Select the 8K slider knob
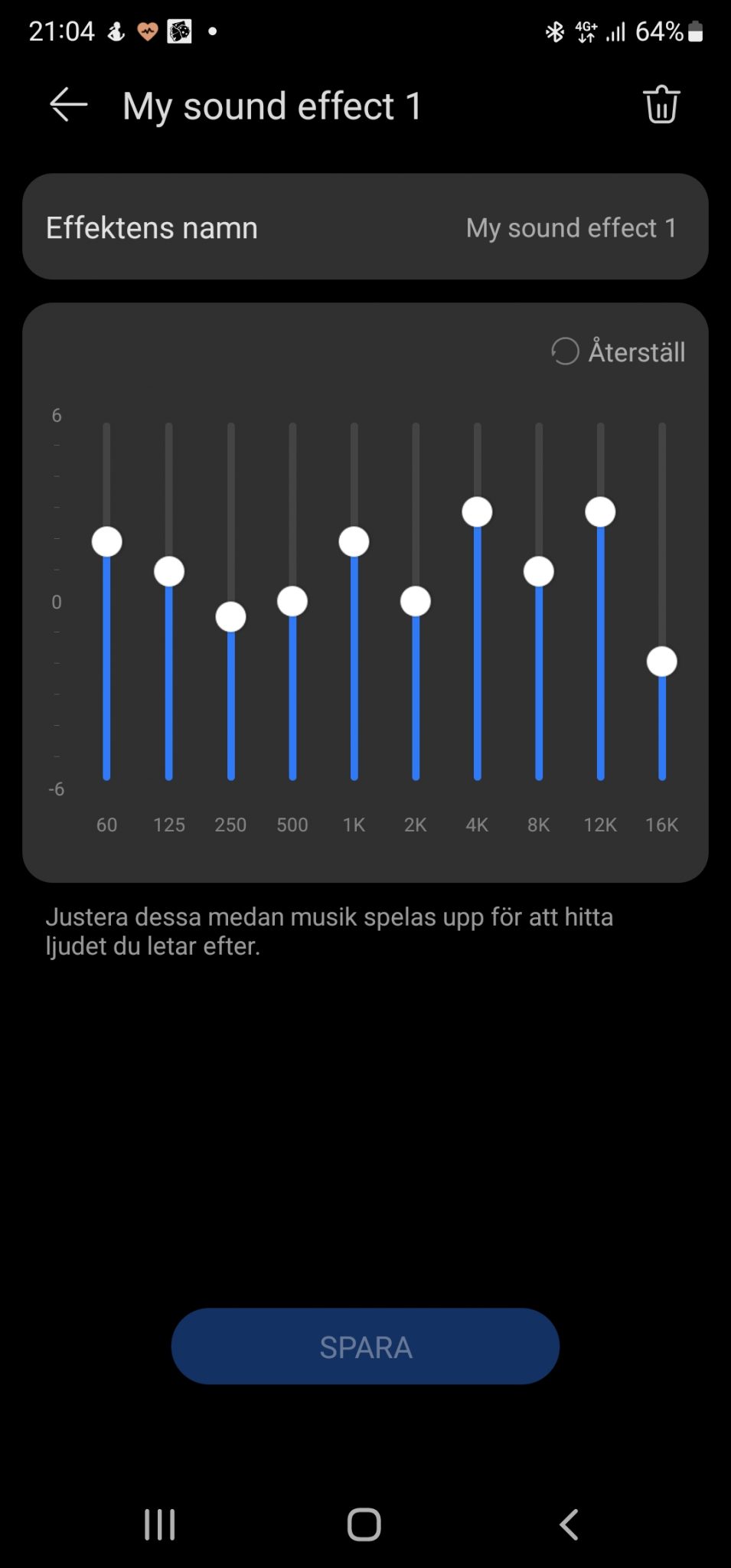 539,572
